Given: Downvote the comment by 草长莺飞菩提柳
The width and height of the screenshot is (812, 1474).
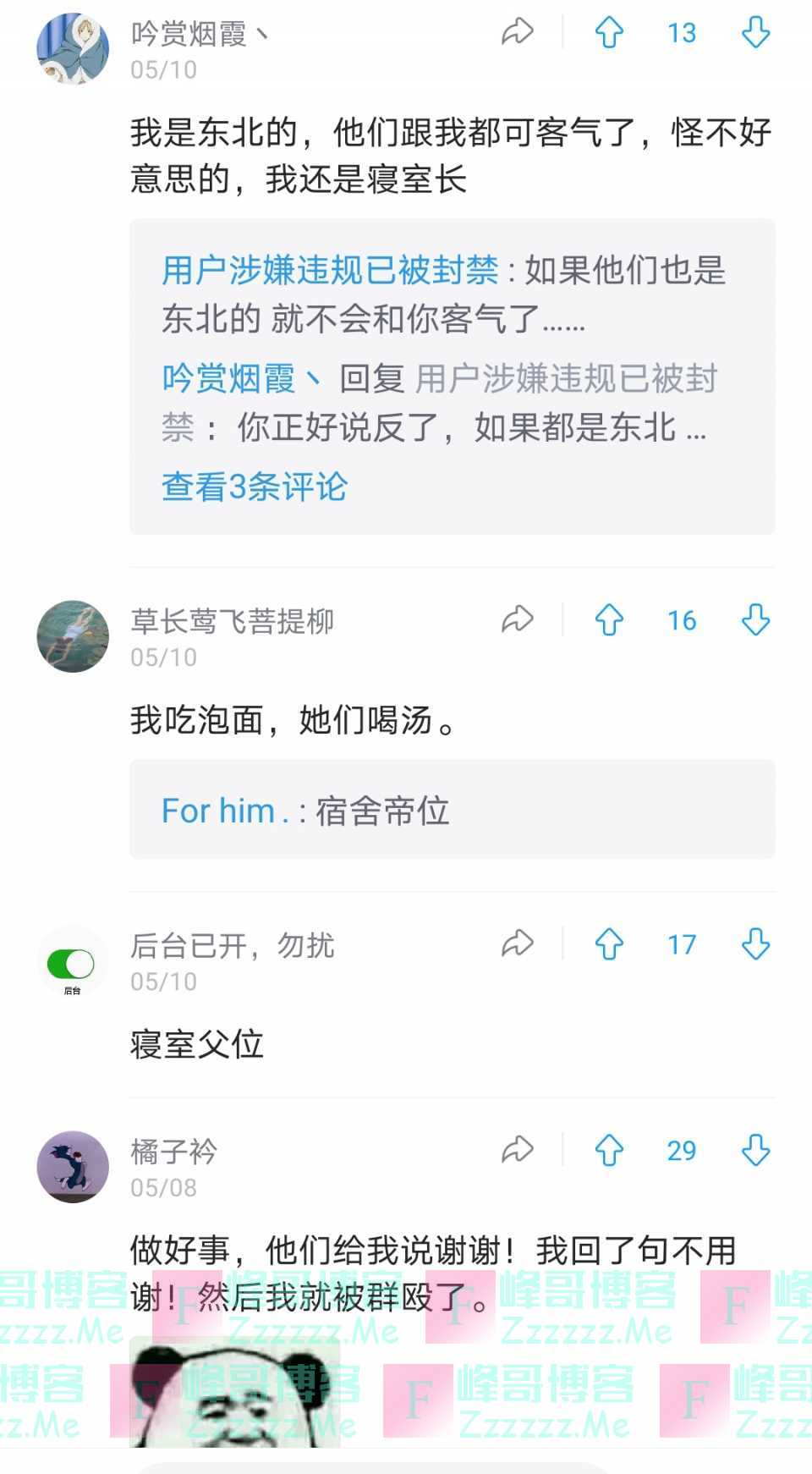Looking at the screenshot, I should pyautogui.click(x=755, y=619).
